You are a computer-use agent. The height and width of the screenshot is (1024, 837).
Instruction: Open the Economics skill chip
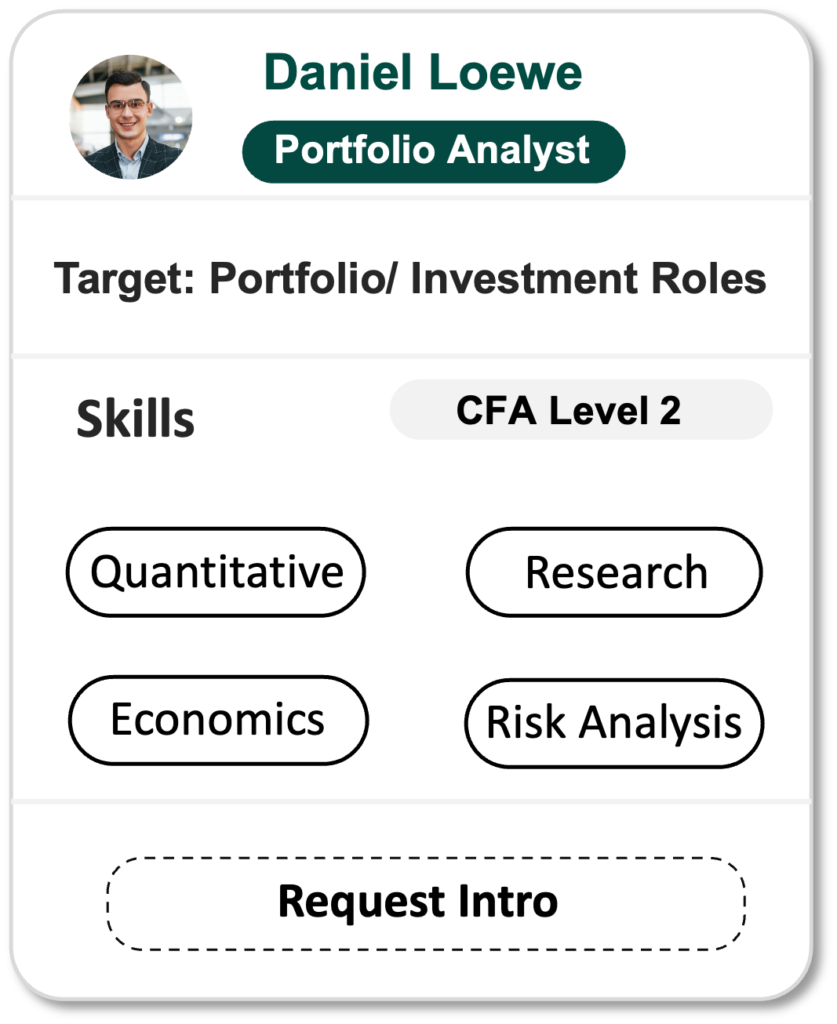pos(218,720)
